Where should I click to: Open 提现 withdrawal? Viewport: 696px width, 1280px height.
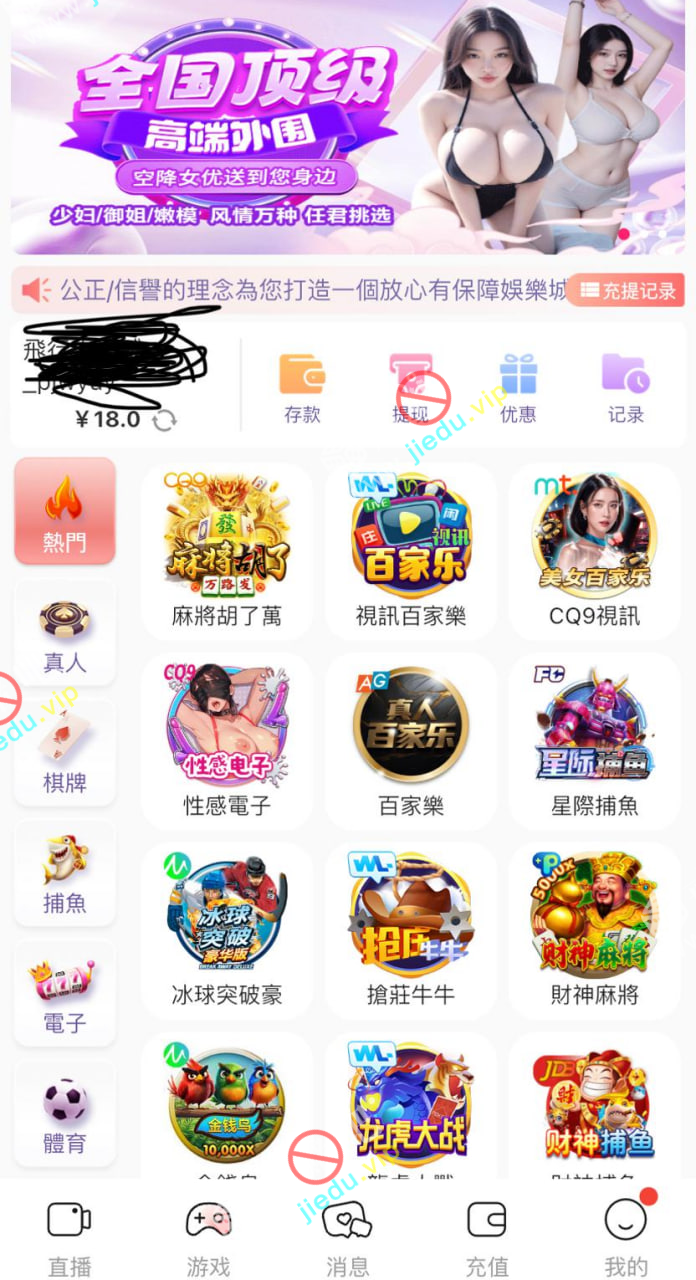[x=410, y=388]
